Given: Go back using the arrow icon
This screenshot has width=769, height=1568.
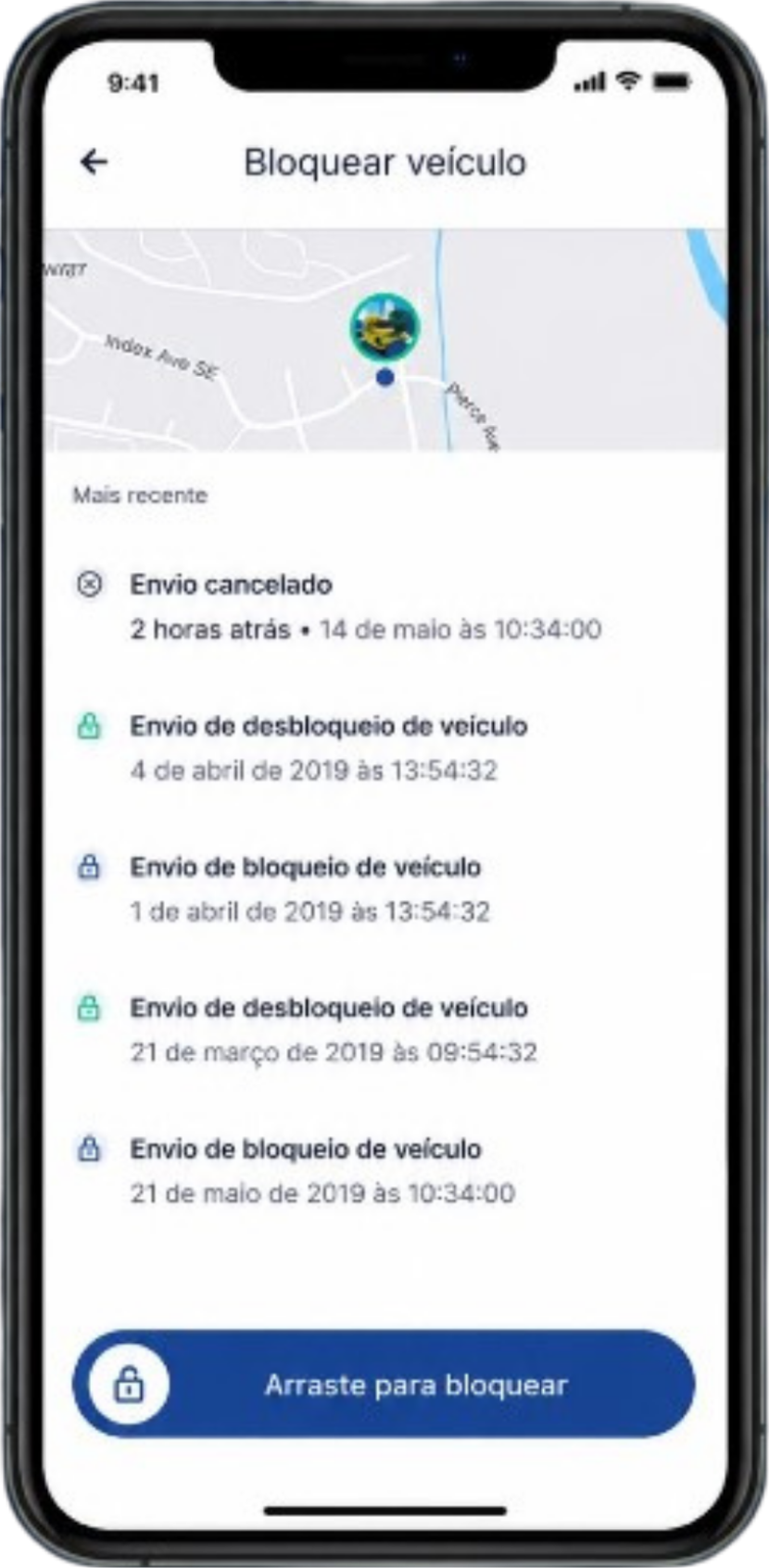Looking at the screenshot, I should tap(95, 162).
